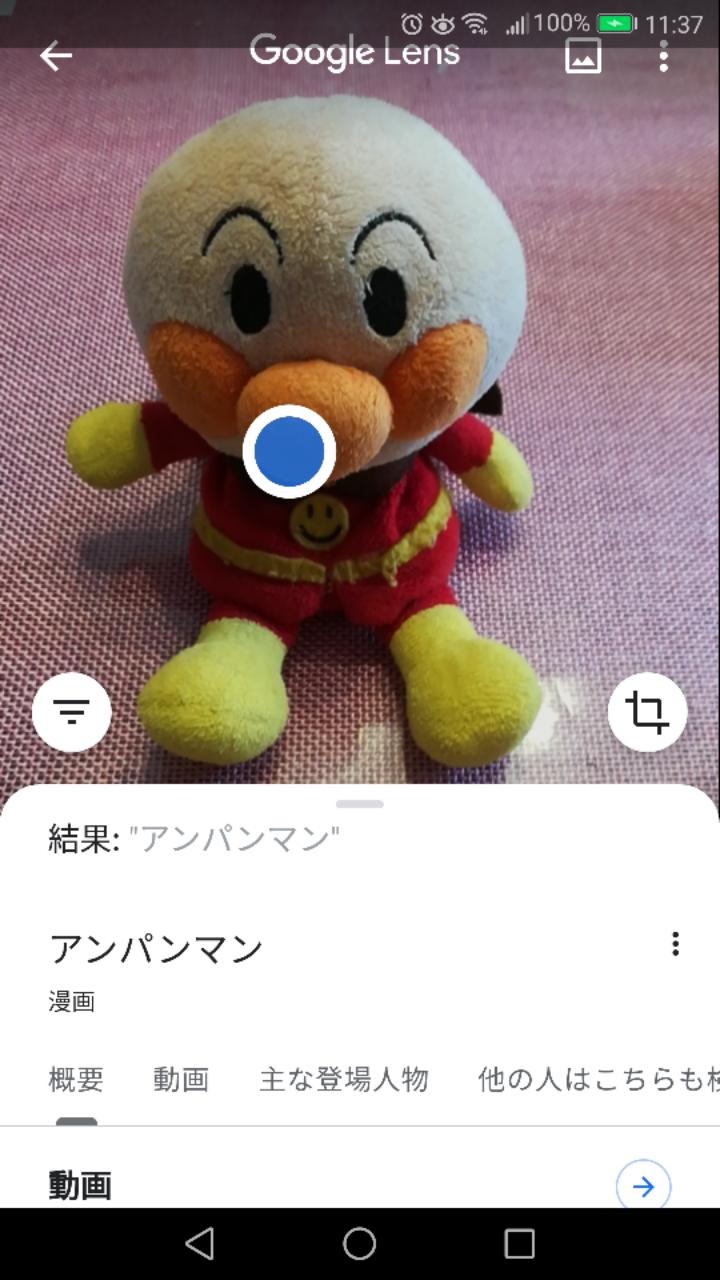This screenshot has height=1280, width=720.
Task: Go back from Google Lens
Action: [x=56, y=57]
